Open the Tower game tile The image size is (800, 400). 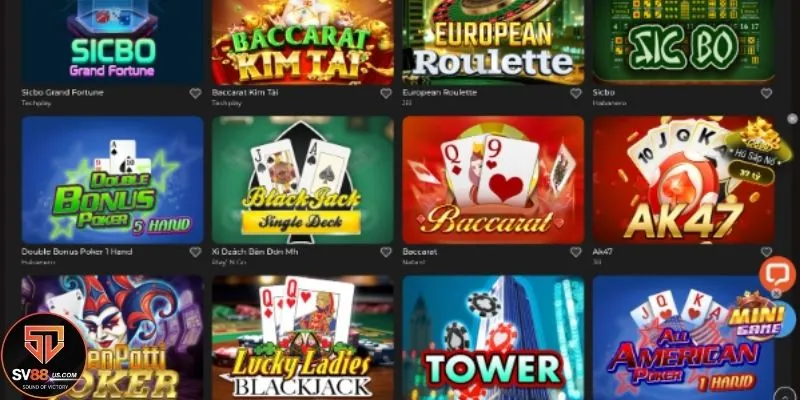(493, 338)
